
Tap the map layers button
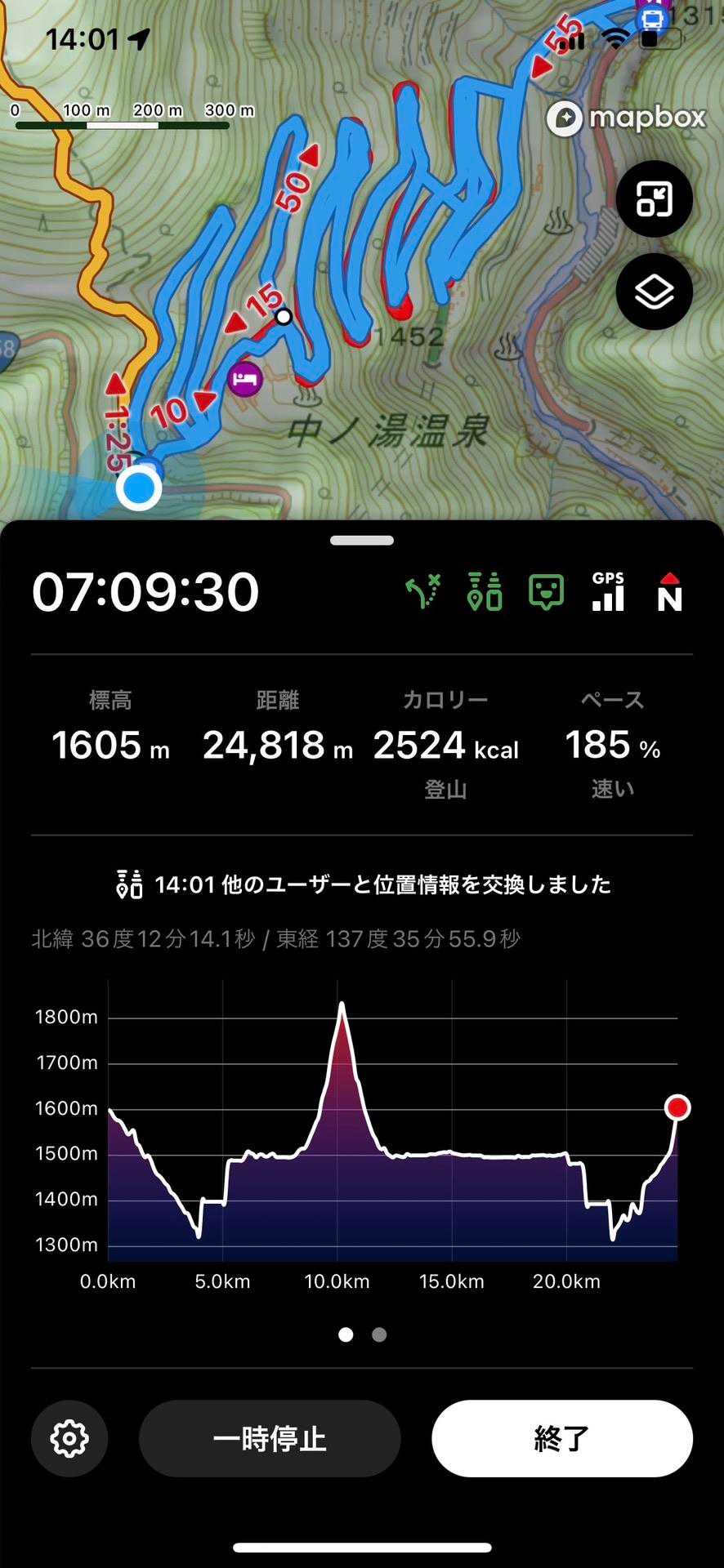point(654,292)
